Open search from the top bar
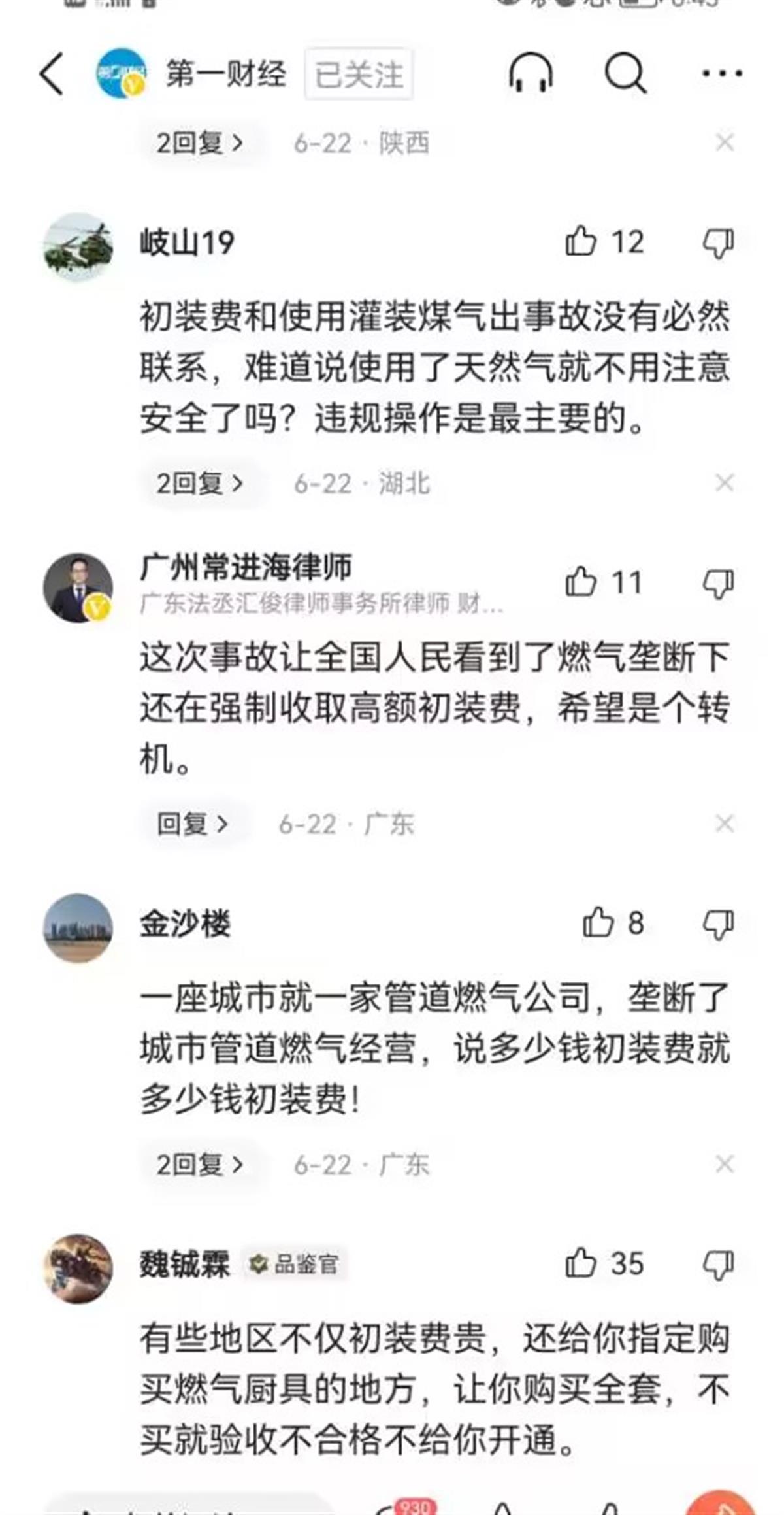 625,73
